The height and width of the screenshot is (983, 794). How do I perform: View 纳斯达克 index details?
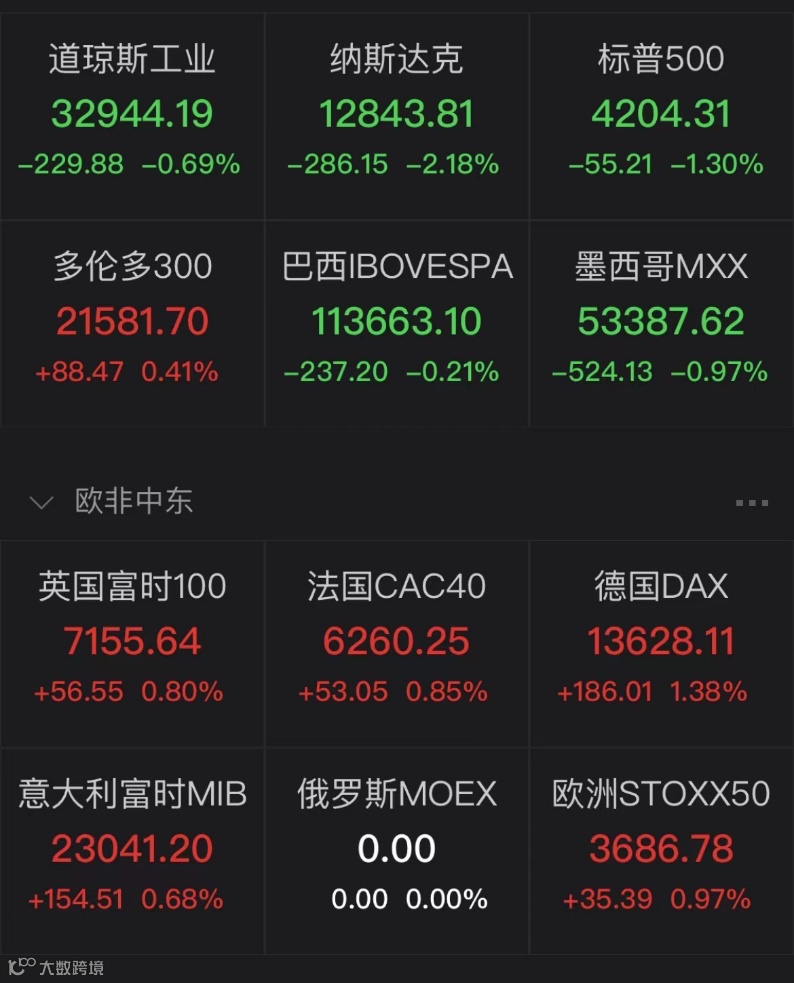[397, 113]
